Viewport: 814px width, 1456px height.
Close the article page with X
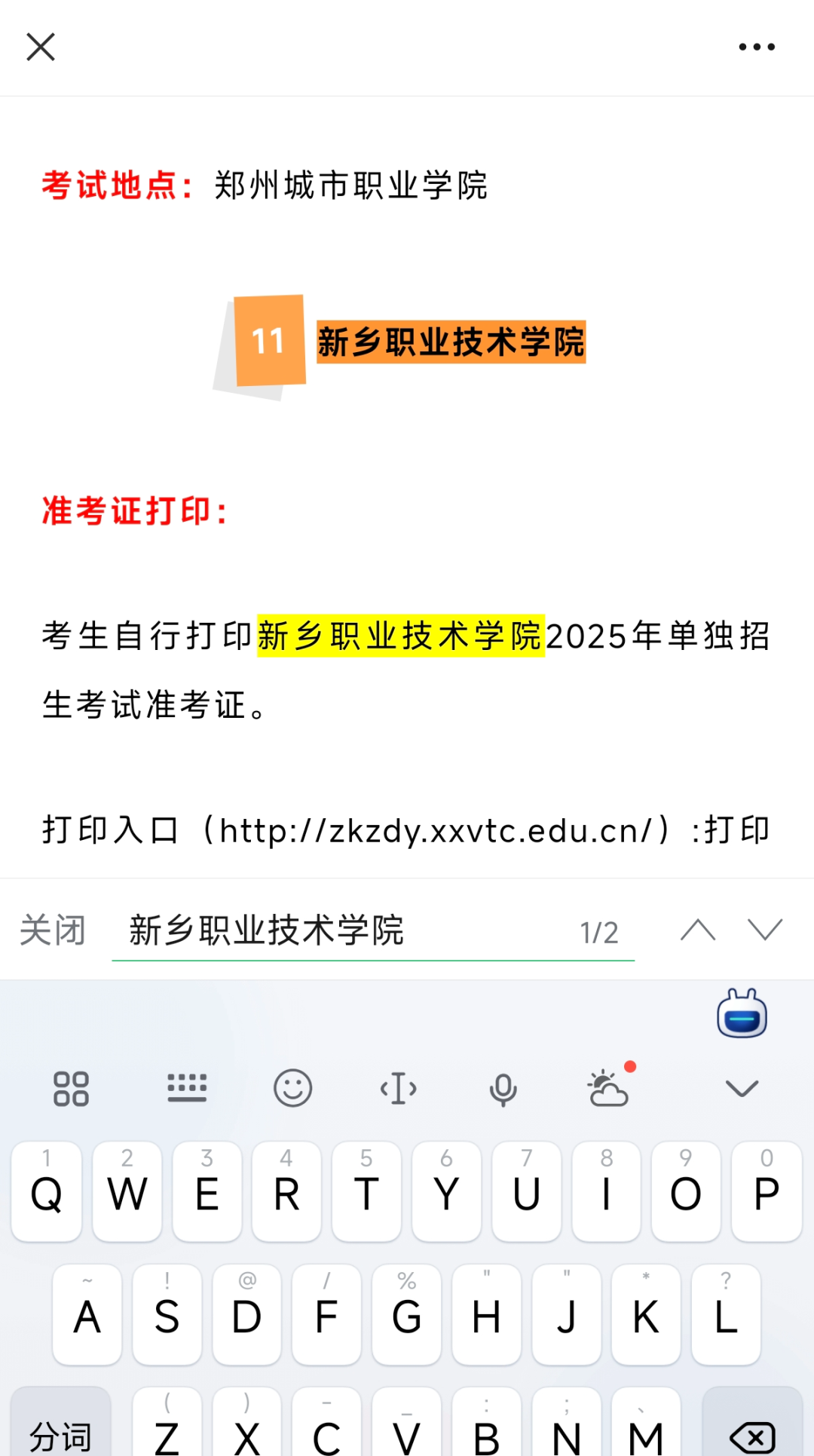(x=41, y=47)
